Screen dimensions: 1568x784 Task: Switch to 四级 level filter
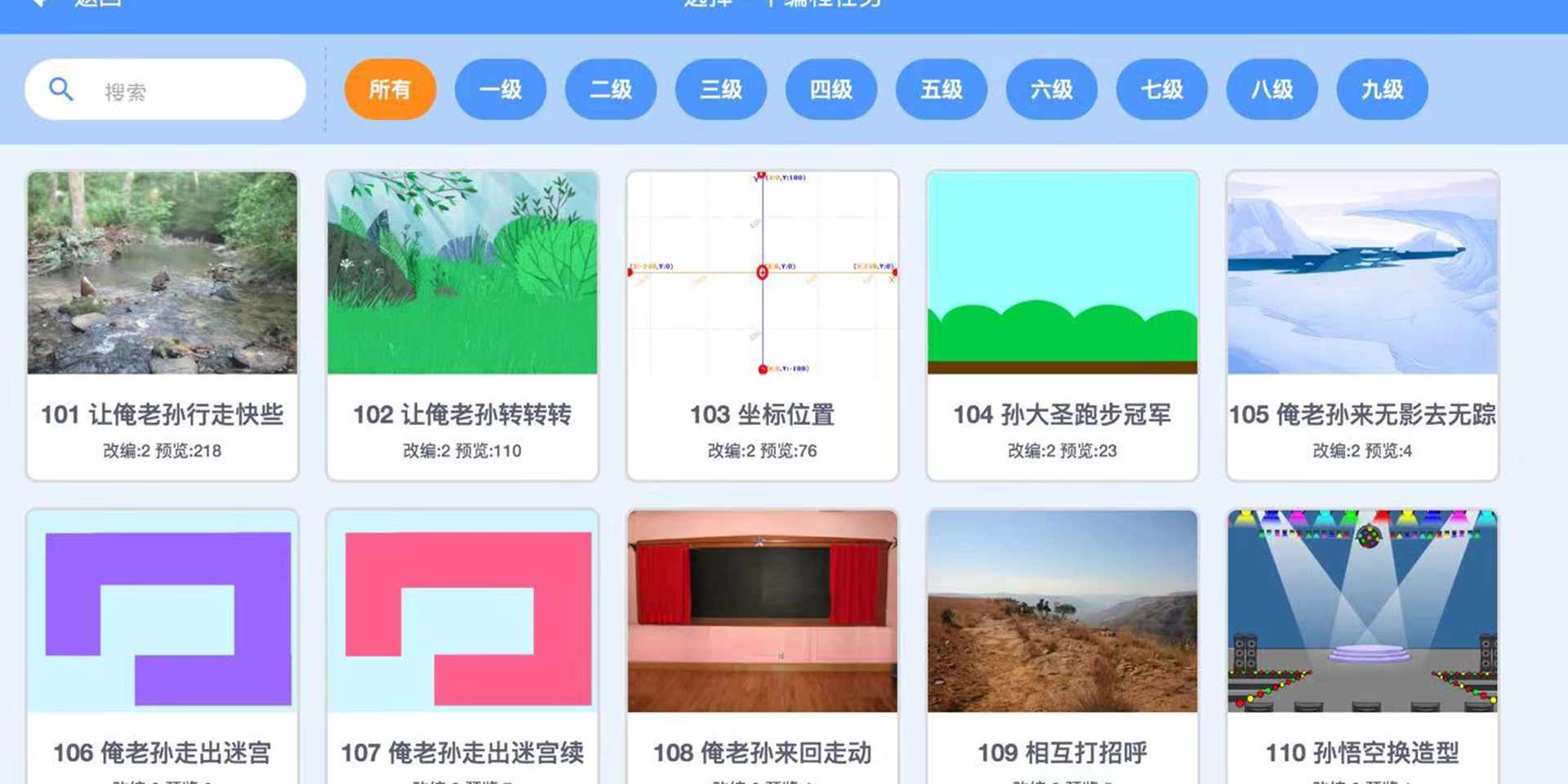[x=831, y=90]
